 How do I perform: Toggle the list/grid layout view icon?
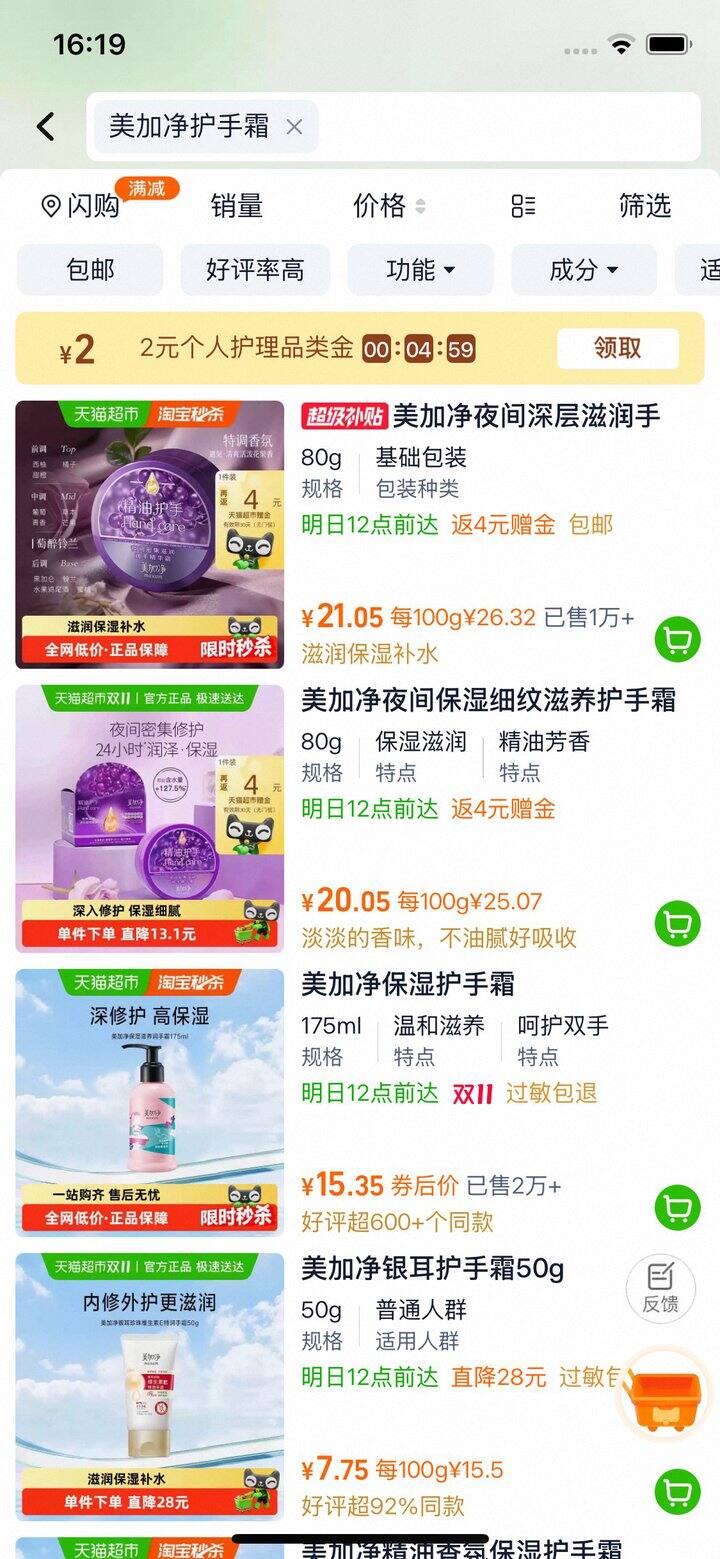(523, 206)
